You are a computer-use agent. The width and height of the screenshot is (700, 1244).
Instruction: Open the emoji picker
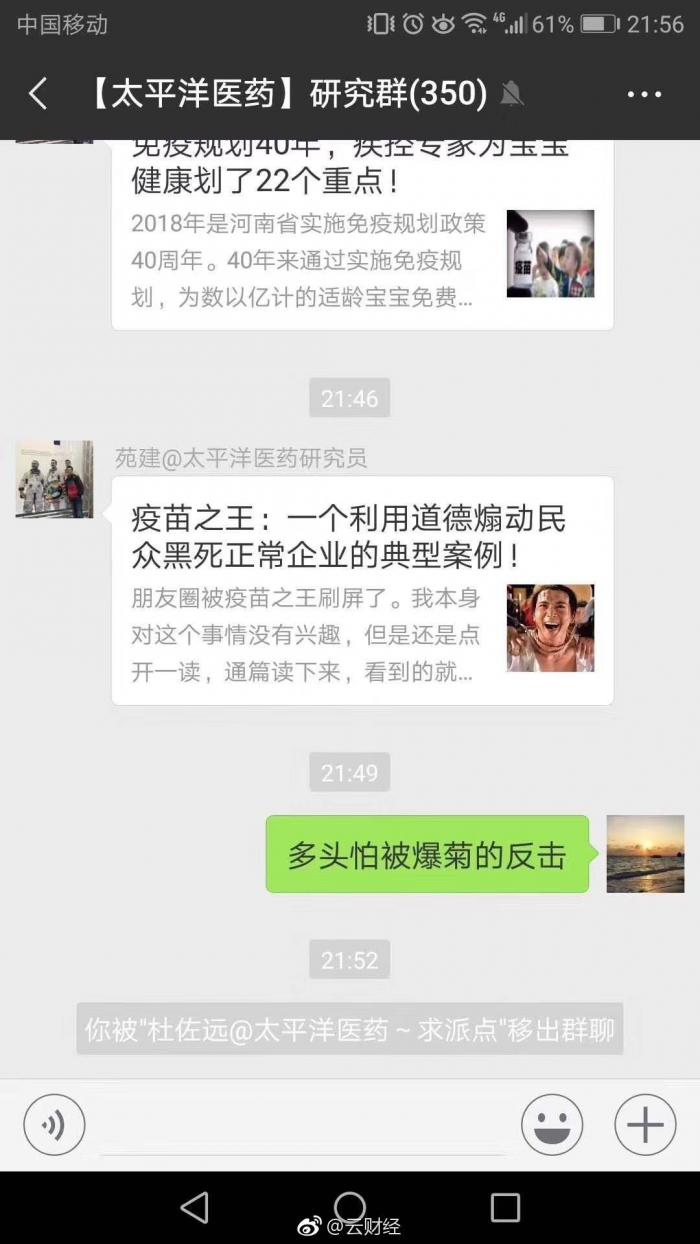point(552,1125)
